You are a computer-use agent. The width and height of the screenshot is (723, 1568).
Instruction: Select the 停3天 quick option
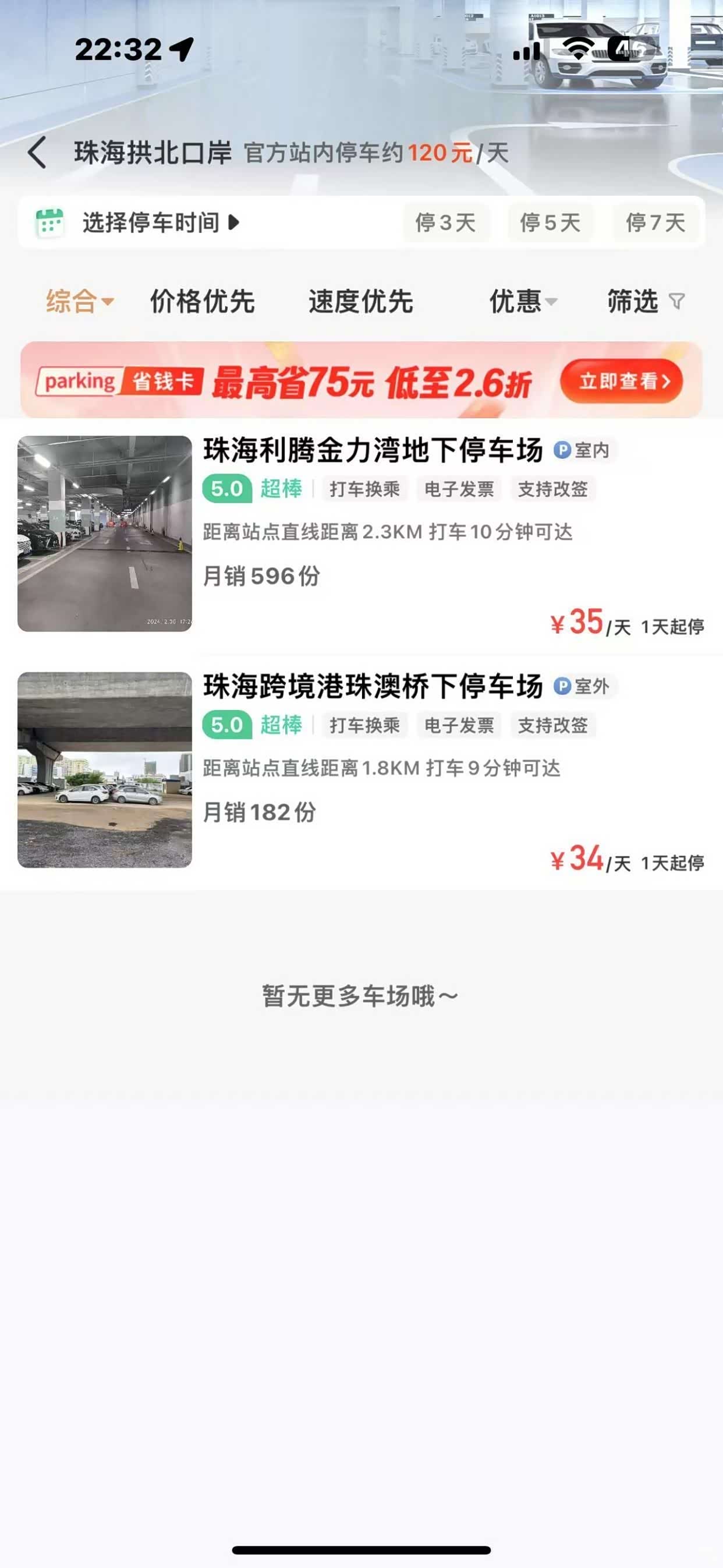(x=445, y=223)
